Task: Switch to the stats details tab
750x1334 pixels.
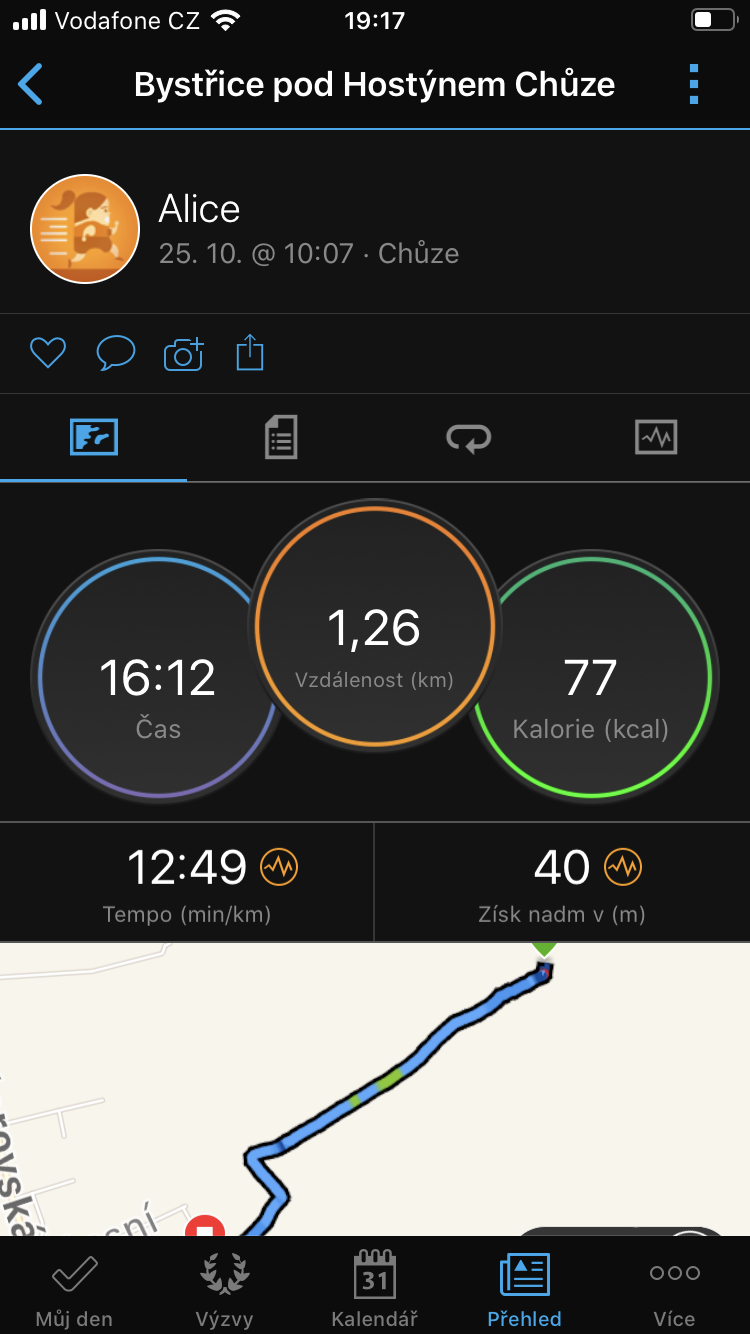Action: [281, 438]
